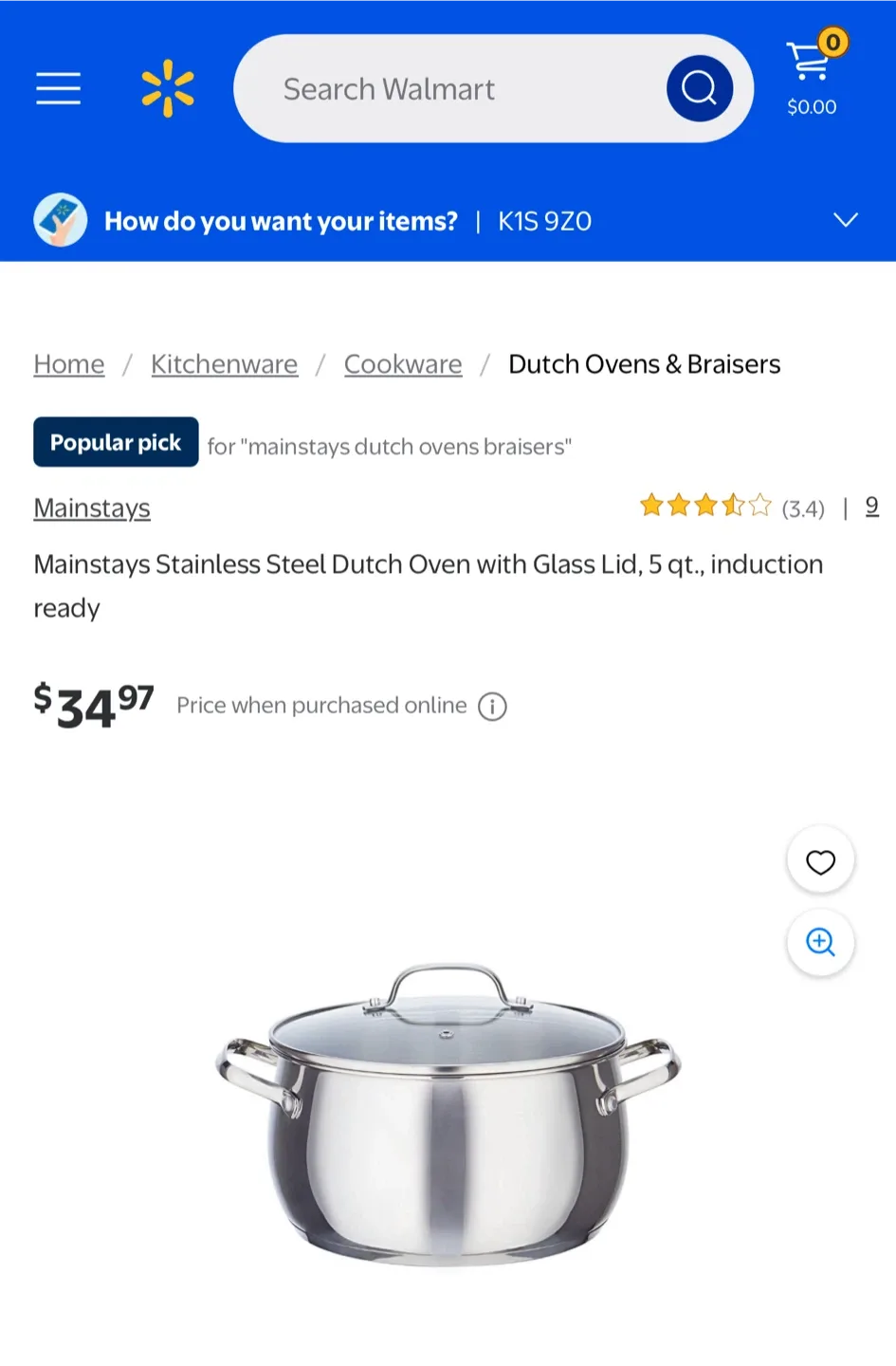
Task: Open the image zoom magnifier
Action: coord(820,942)
